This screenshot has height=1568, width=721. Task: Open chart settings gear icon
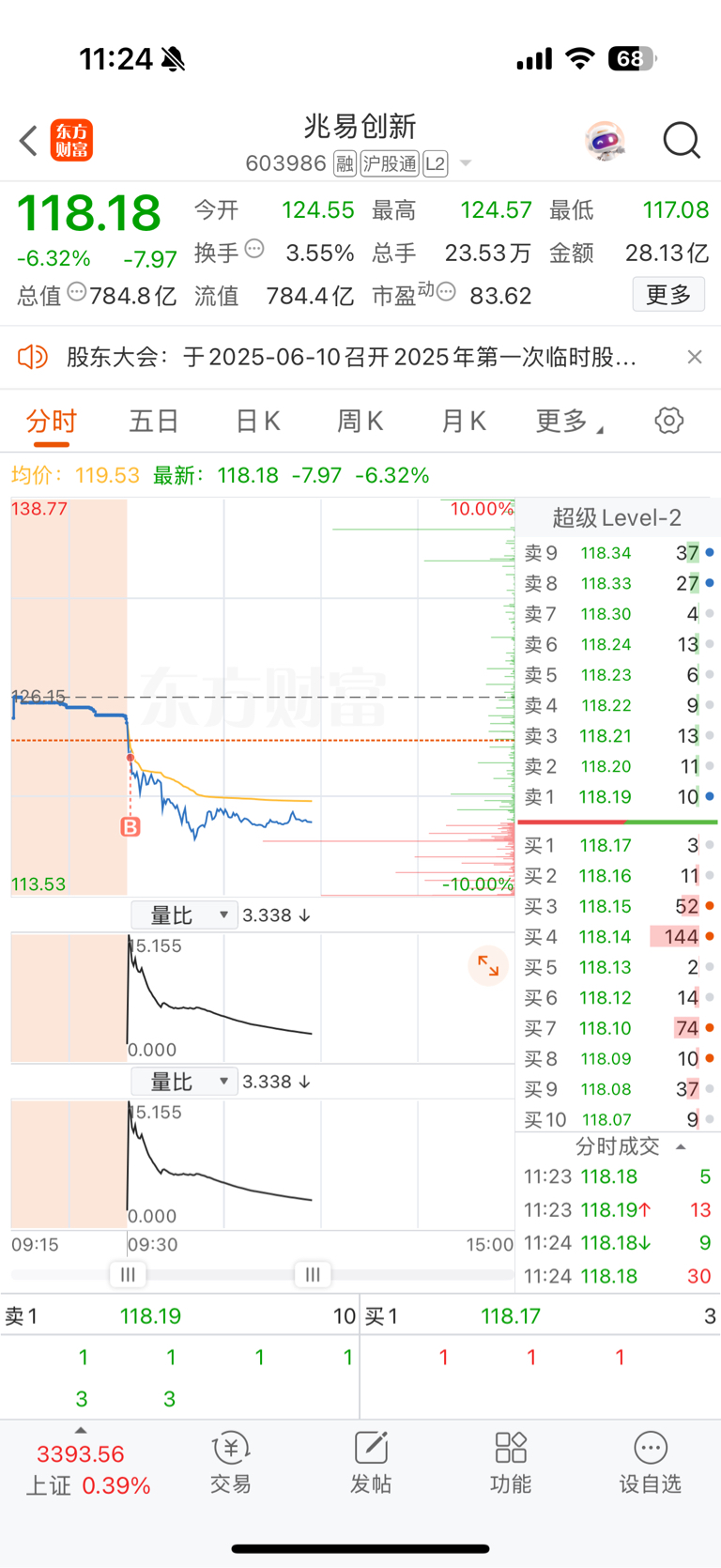click(x=669, y=420)
